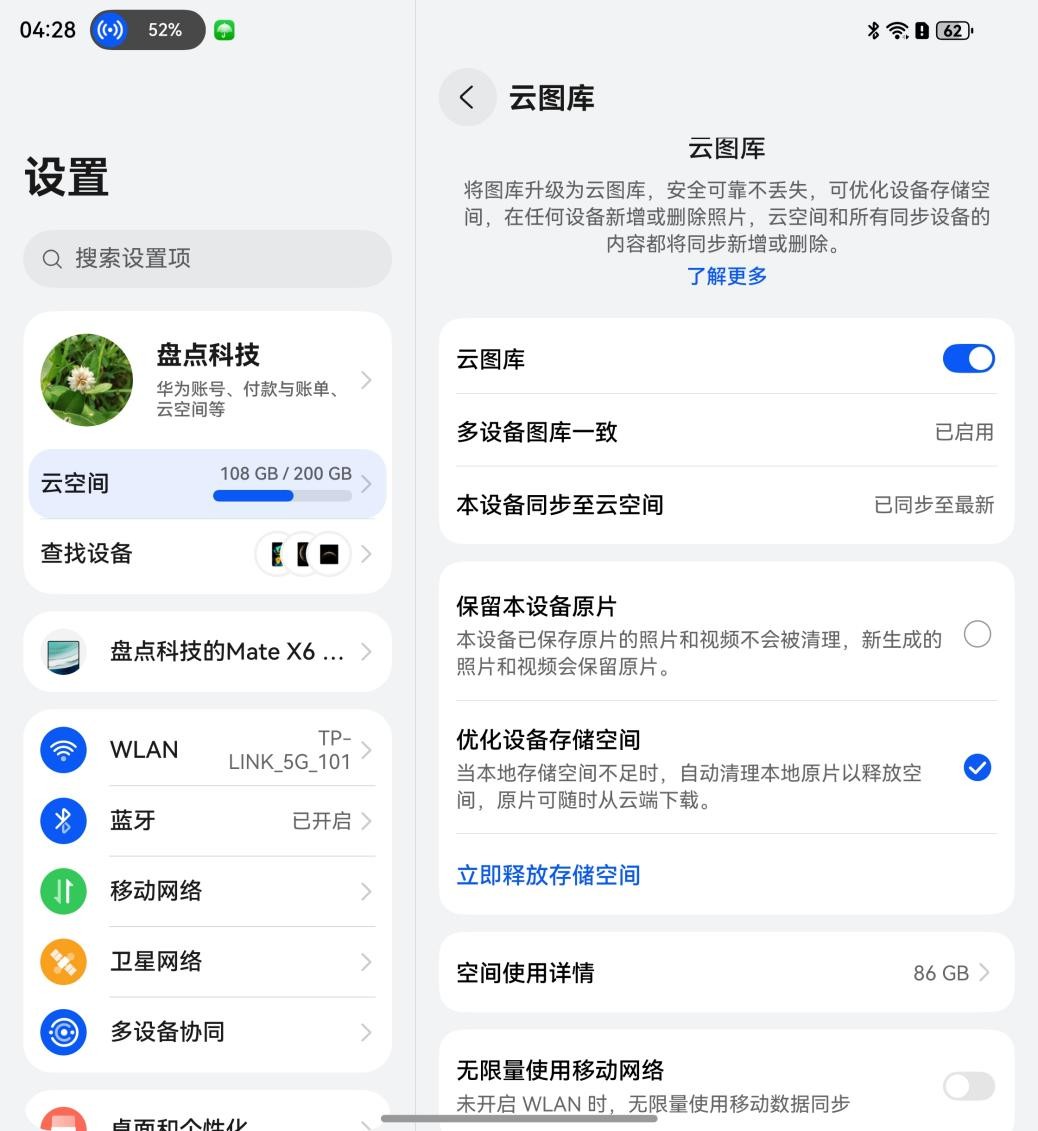Click 立即释放存储空间

pos(548,874)
